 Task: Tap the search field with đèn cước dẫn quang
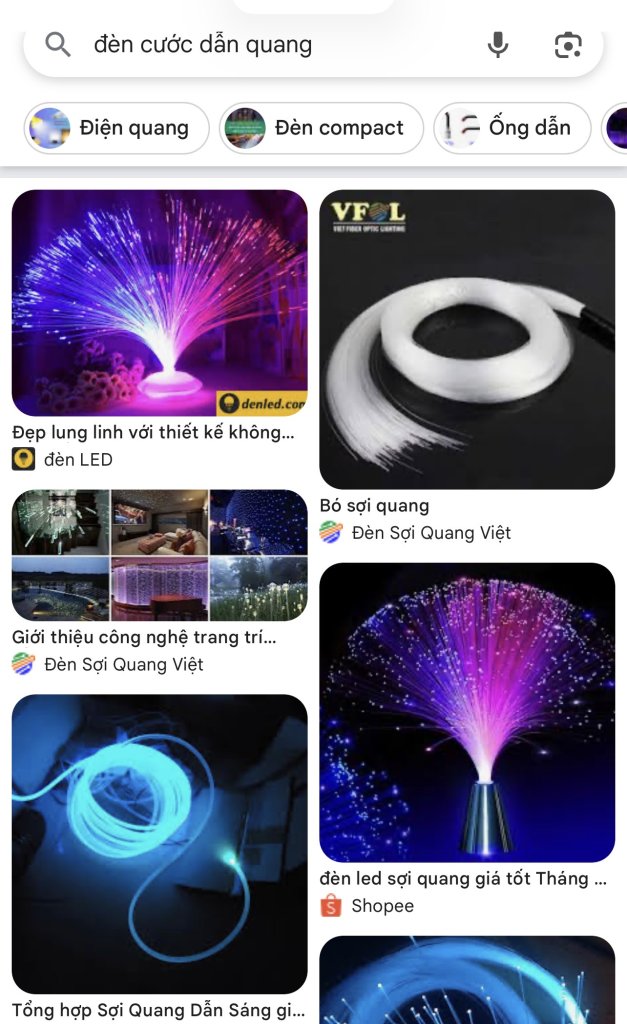(260, 45)
